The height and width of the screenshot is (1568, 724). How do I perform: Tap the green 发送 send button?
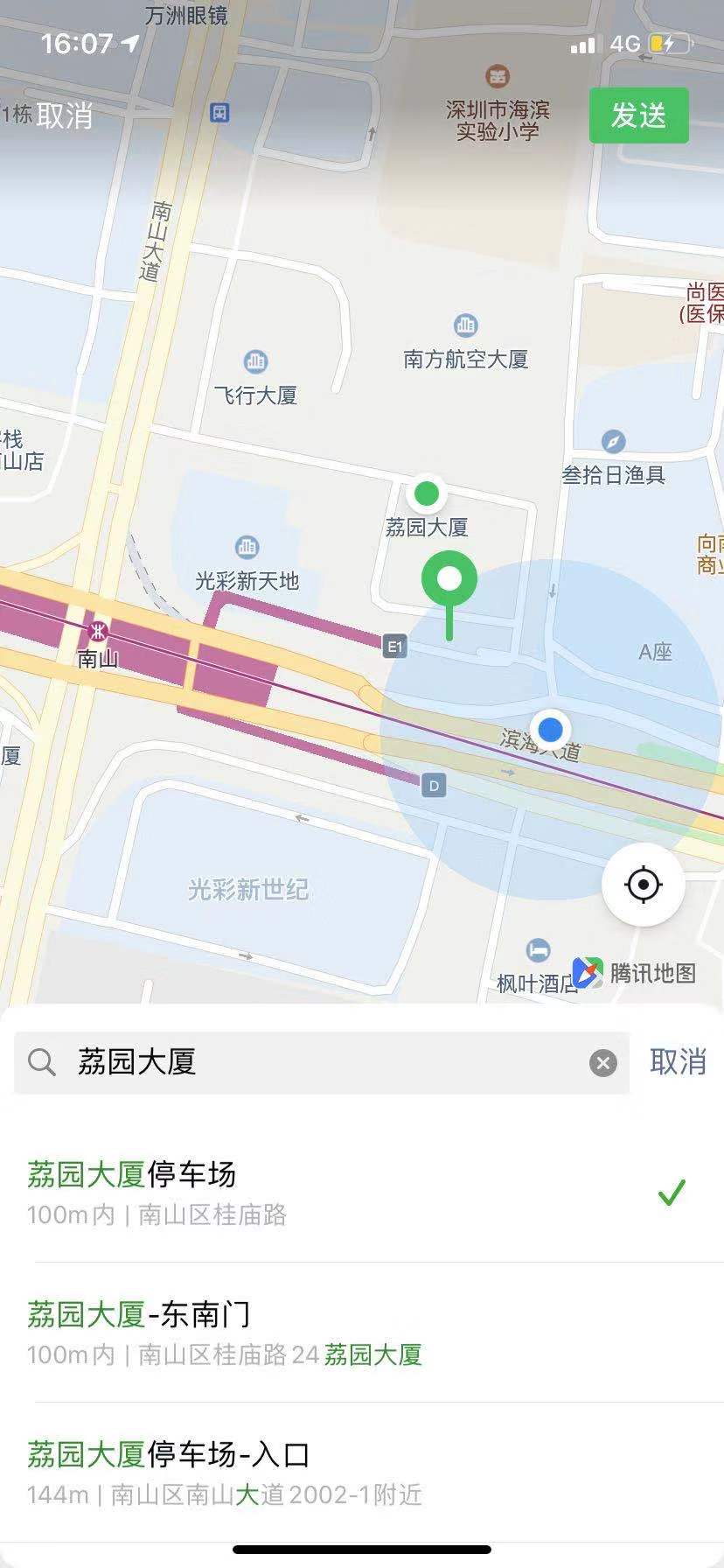click(638, 115)
